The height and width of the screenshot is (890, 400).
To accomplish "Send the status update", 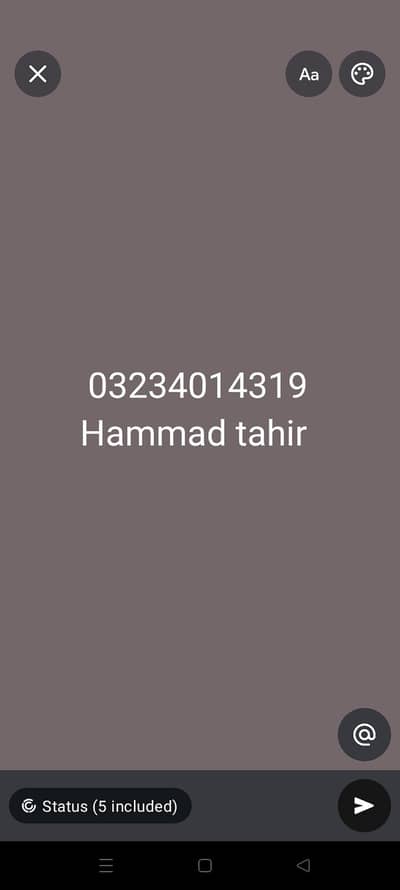I will 364,805.
